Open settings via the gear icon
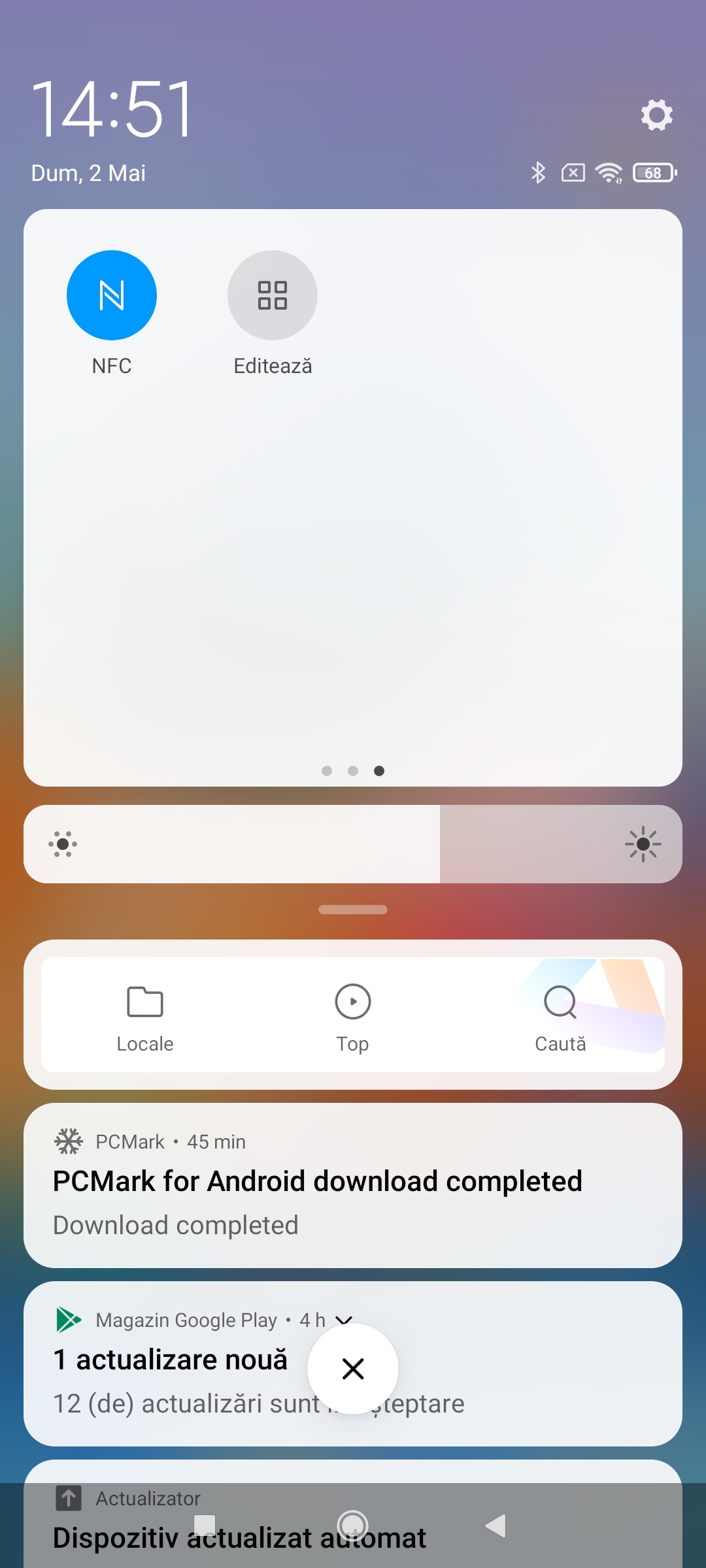This screenshot has width=706, height=1568. click(x=656, y=115)
